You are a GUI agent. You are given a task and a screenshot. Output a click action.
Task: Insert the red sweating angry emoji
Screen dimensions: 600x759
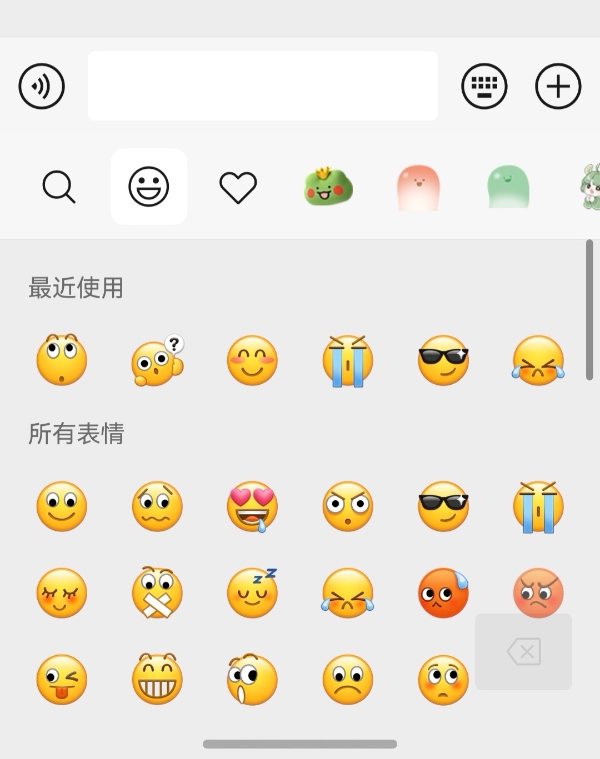(443, 593)
